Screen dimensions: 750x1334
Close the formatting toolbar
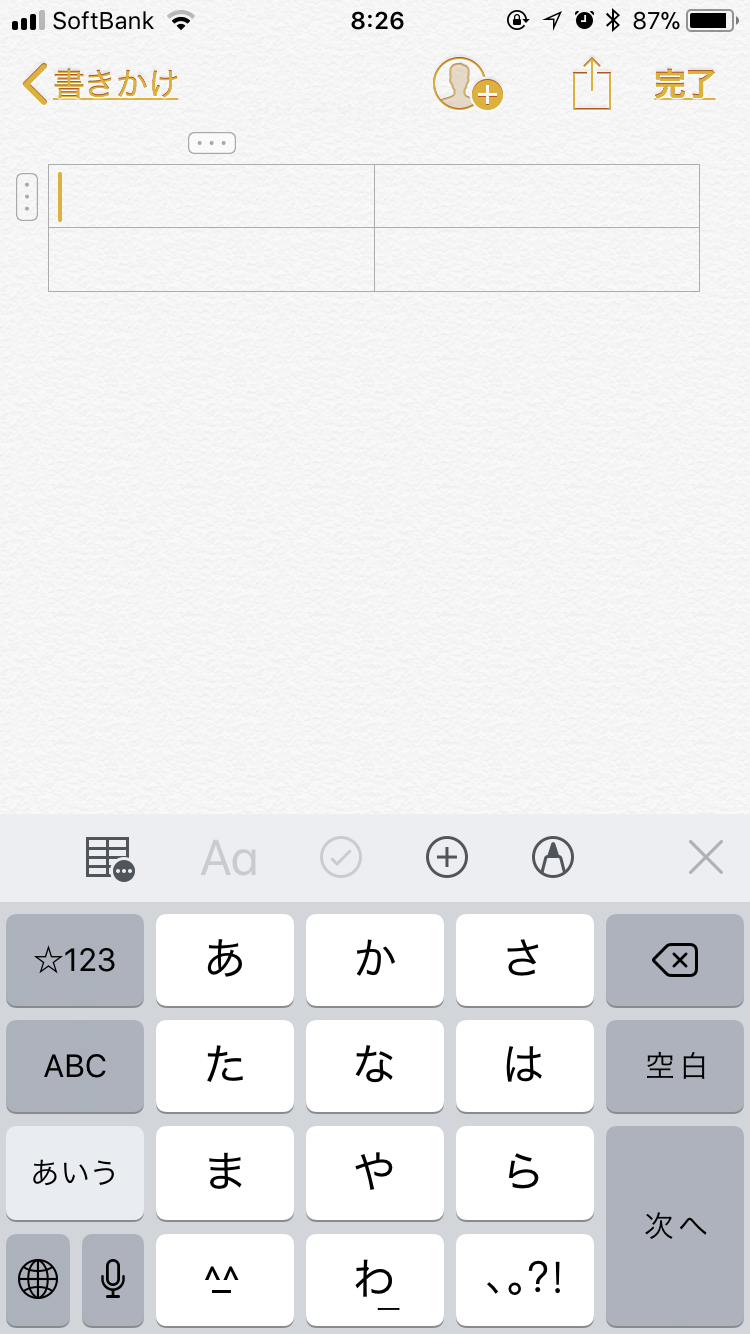[x=706, y=858]
